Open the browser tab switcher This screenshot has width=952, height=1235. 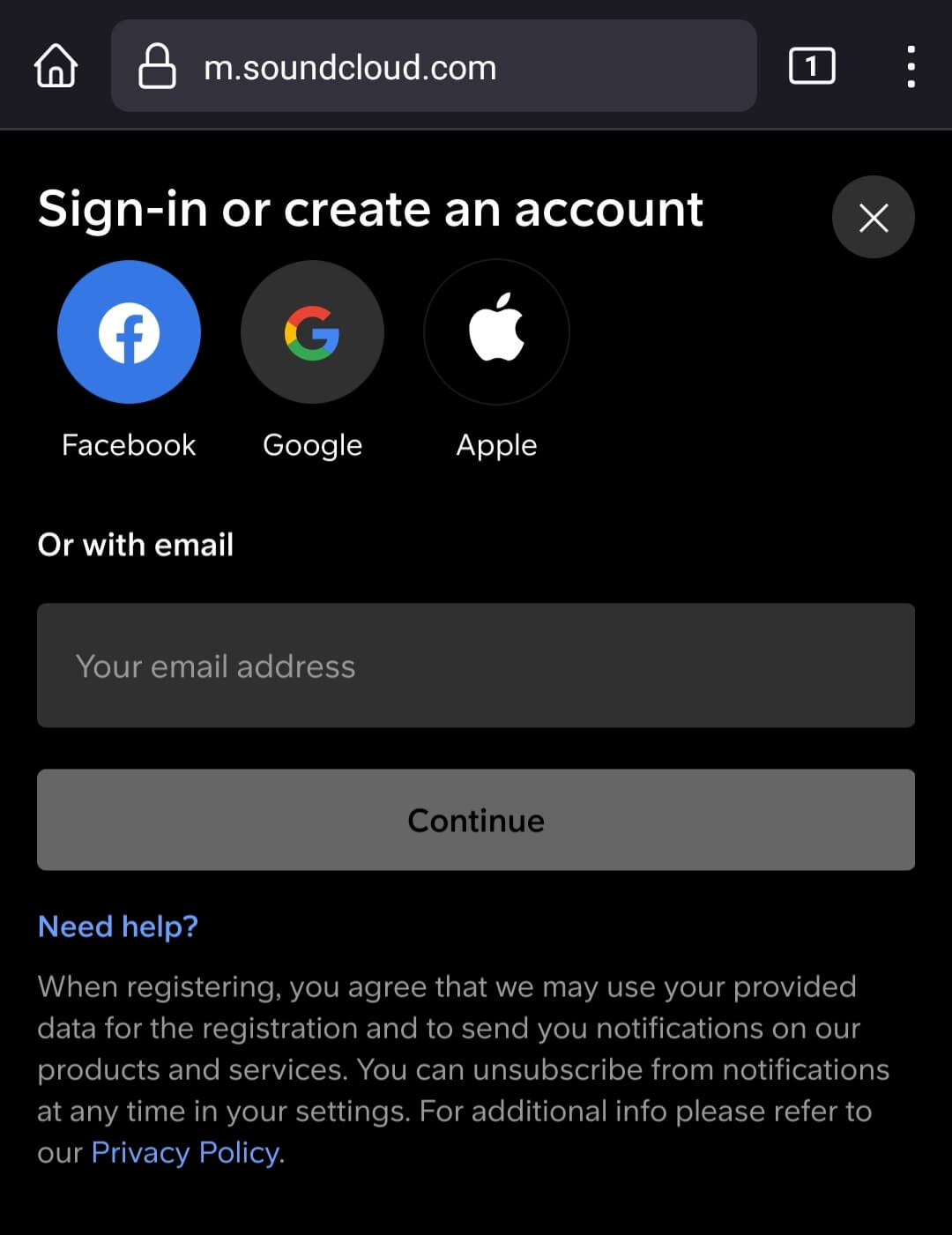tap(811, 66)
